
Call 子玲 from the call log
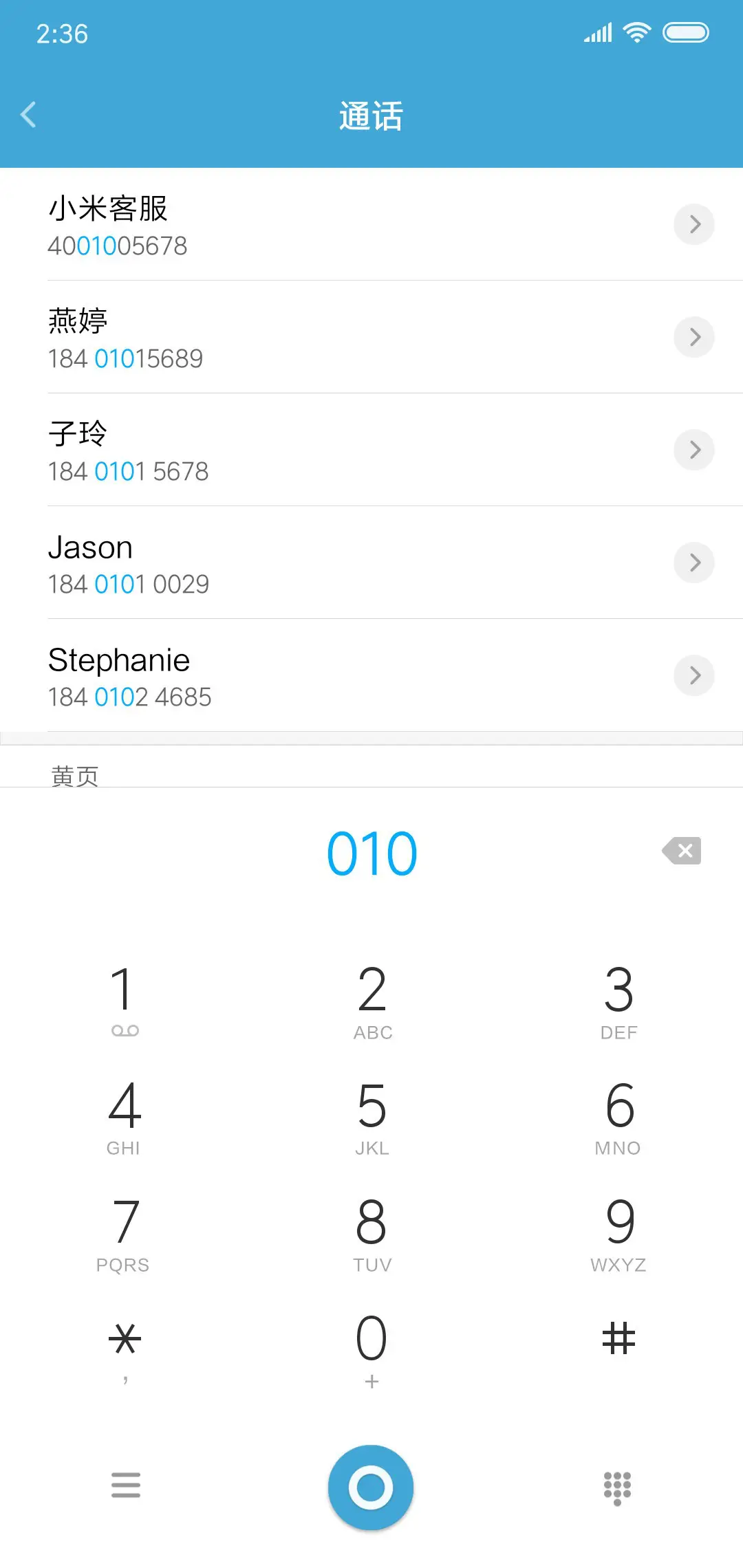[x=275, y=450]
